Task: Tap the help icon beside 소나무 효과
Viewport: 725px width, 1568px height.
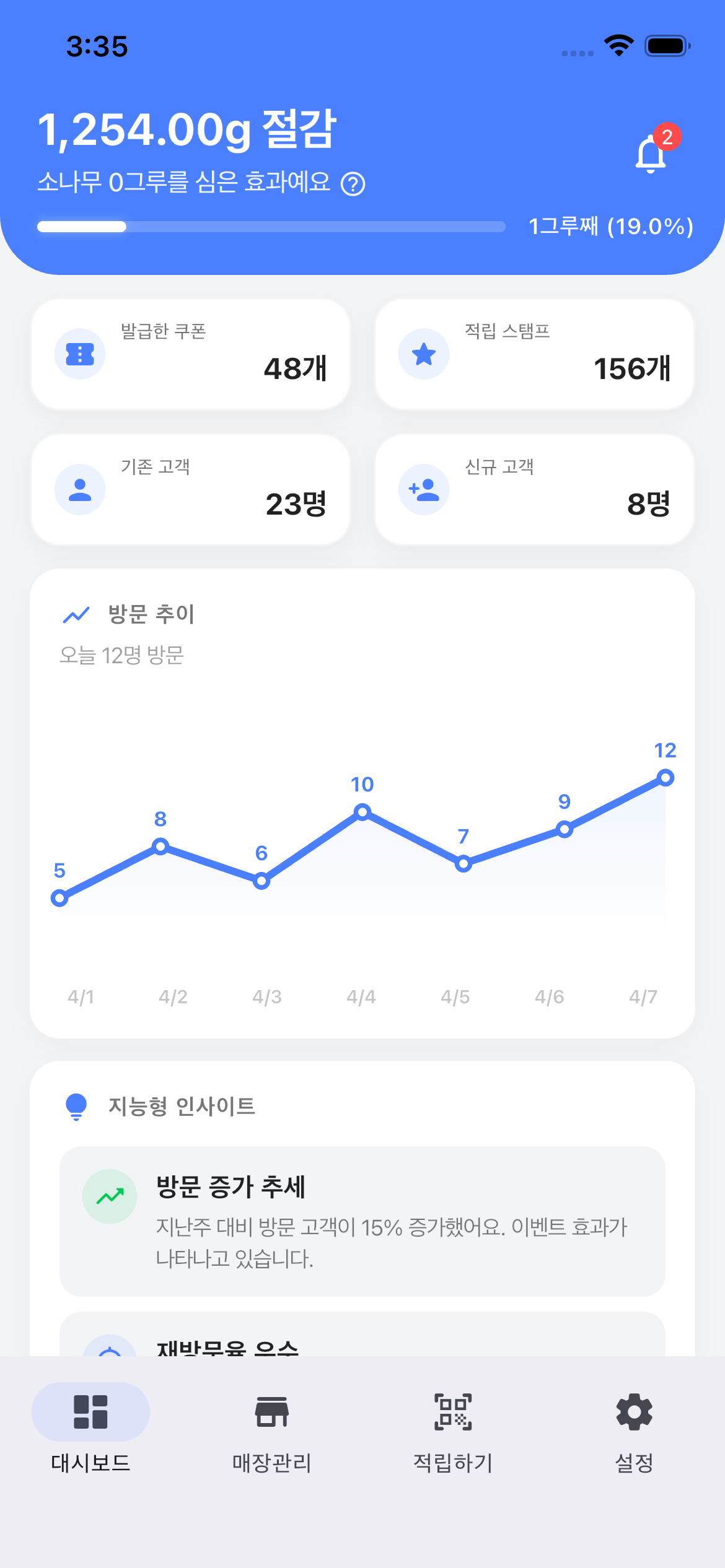Action: pos(353,184)
